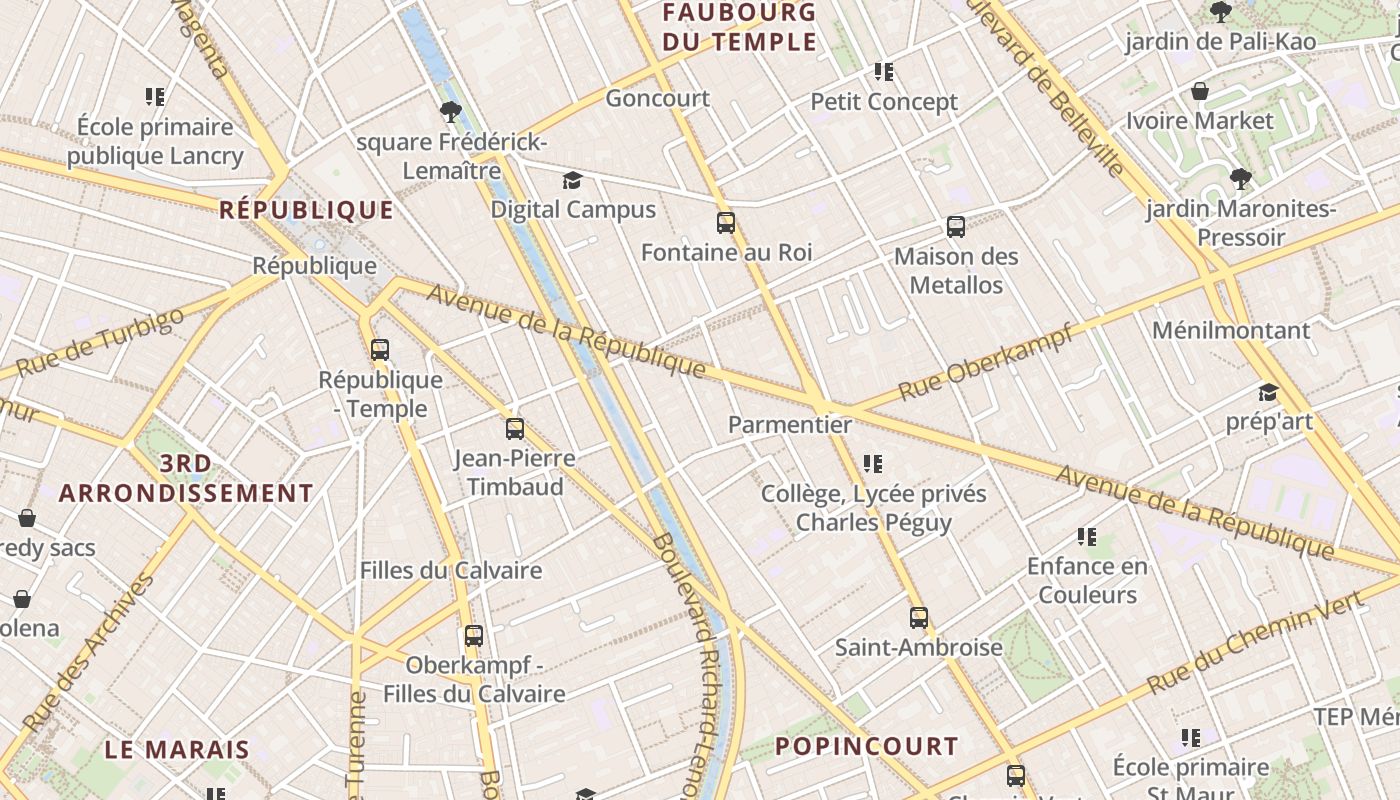
Task: Select the Saint-Ambroise station marker
Action: coord(919,618)
